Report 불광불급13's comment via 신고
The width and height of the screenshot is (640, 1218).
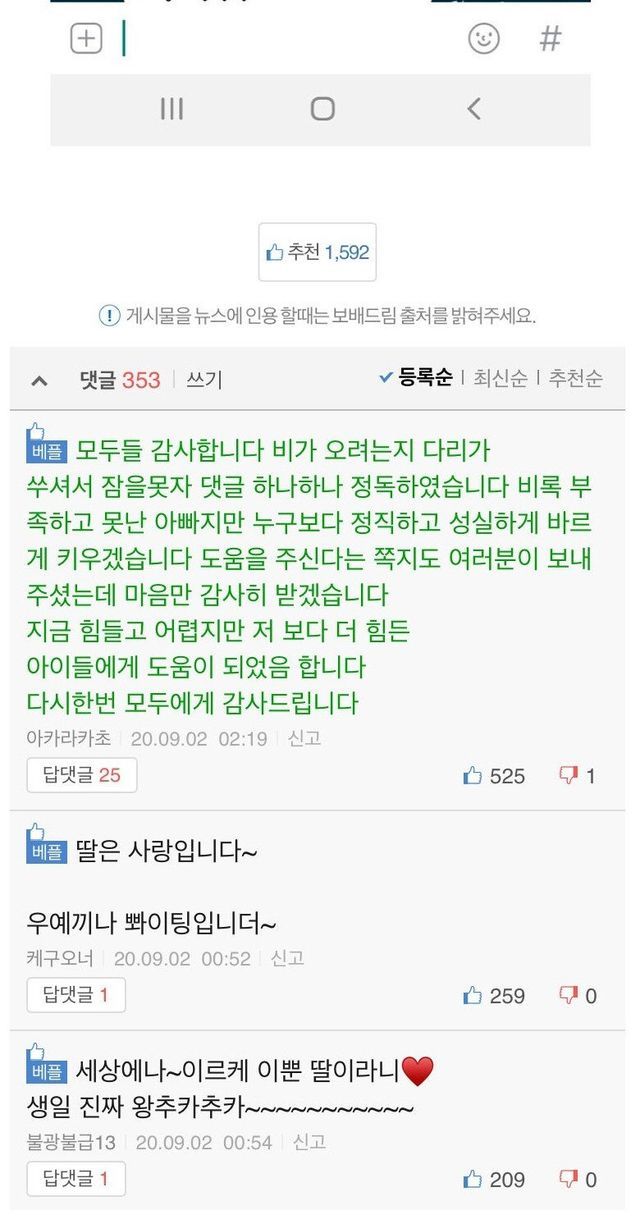(310, 1142)
